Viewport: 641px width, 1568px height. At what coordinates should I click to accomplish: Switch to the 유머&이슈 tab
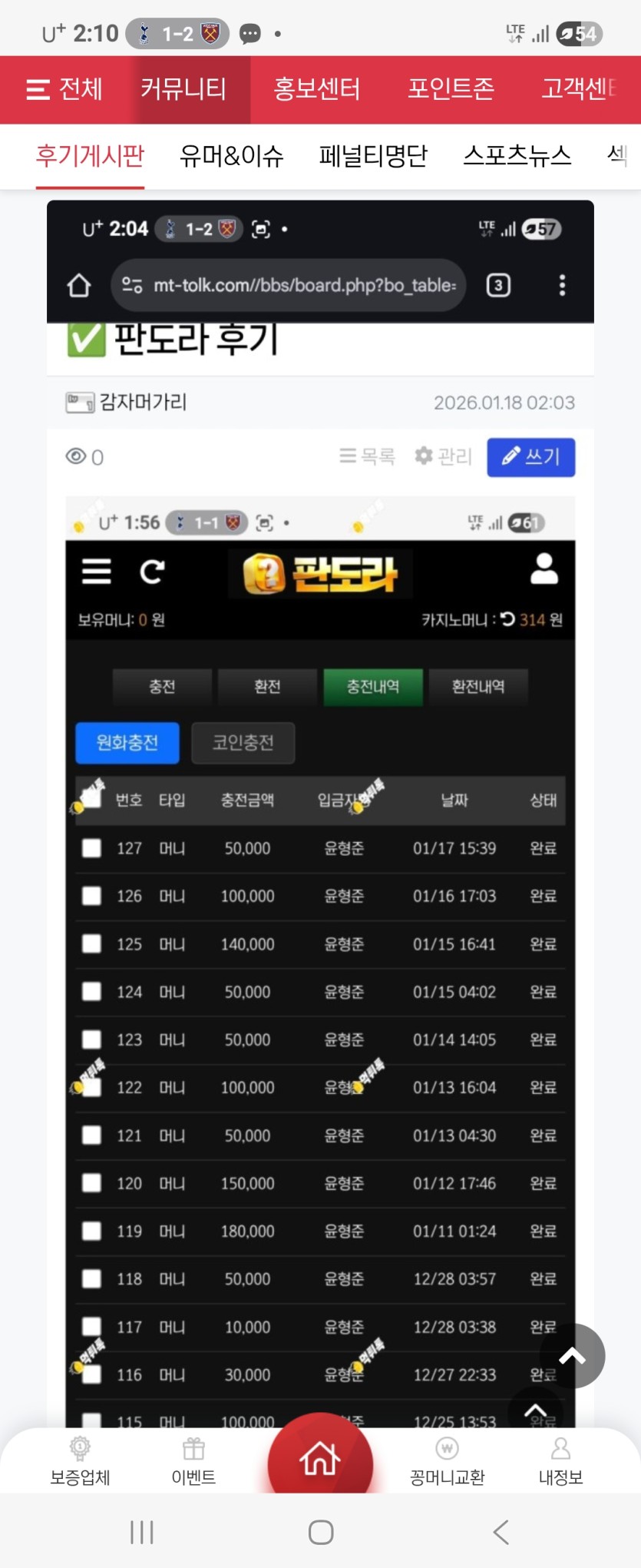[231, 156]
